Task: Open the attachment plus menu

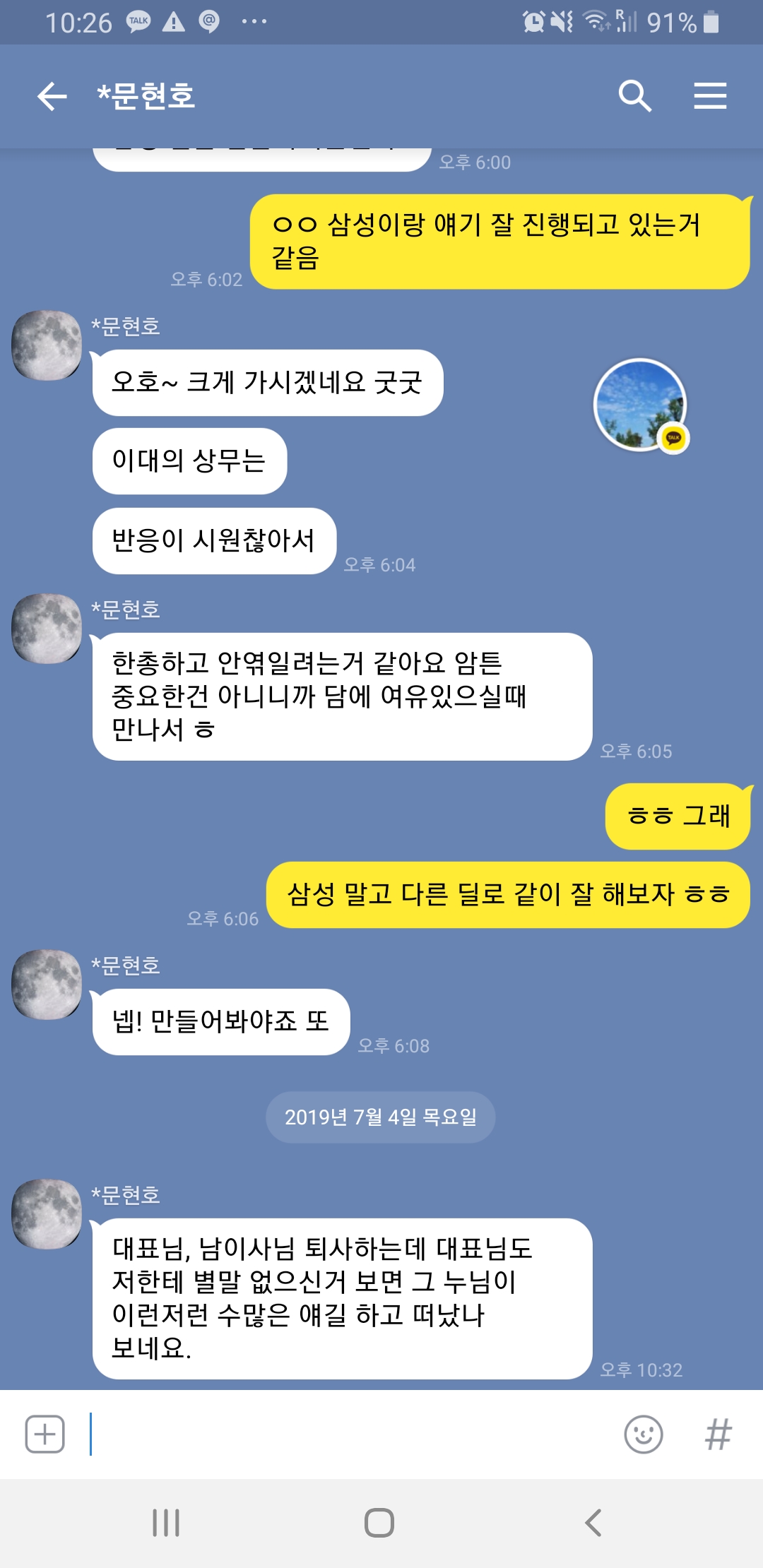Action: coord(45,1435)
